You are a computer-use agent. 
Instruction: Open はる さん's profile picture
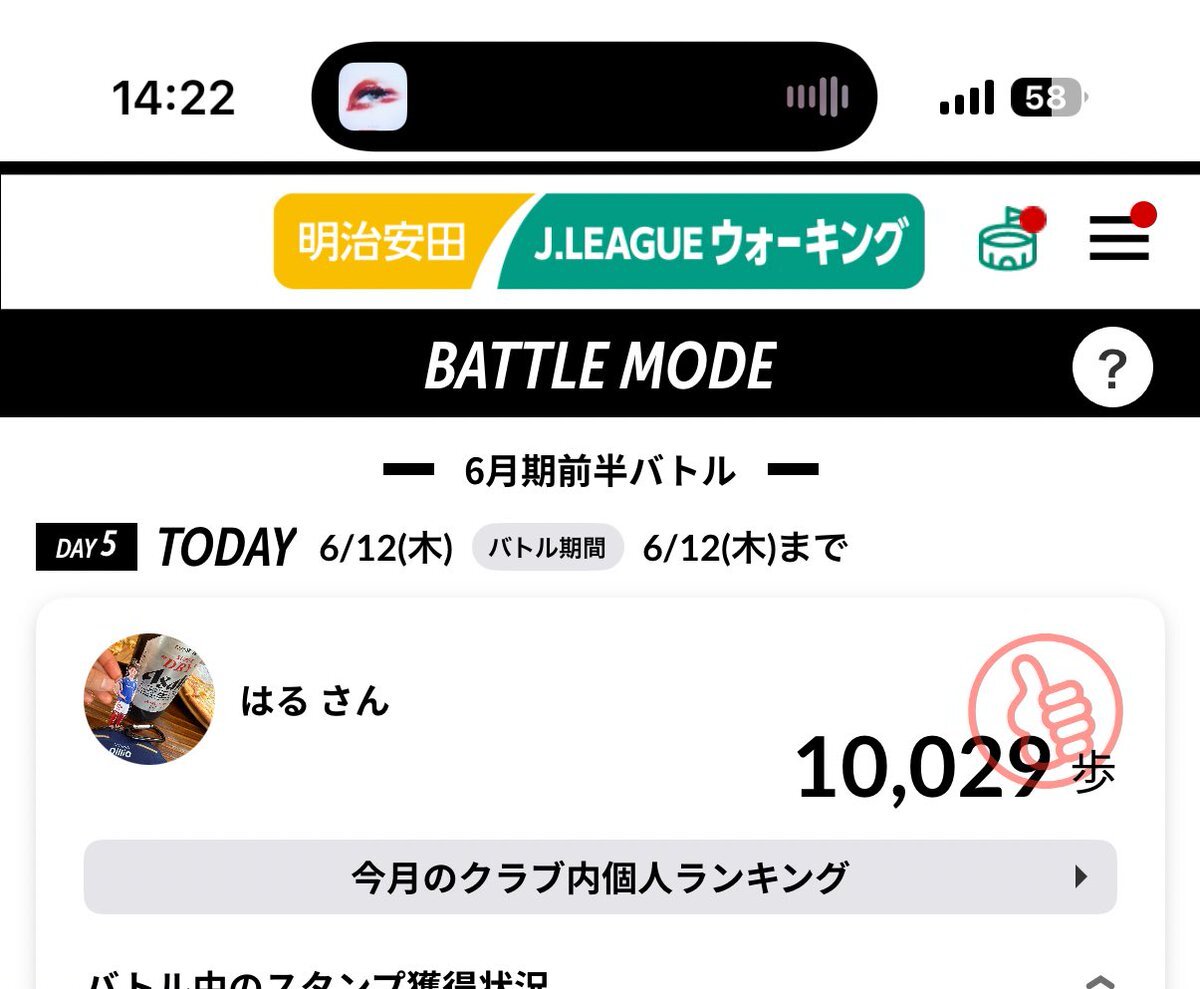pyautogui.click(x=149, y=699)
